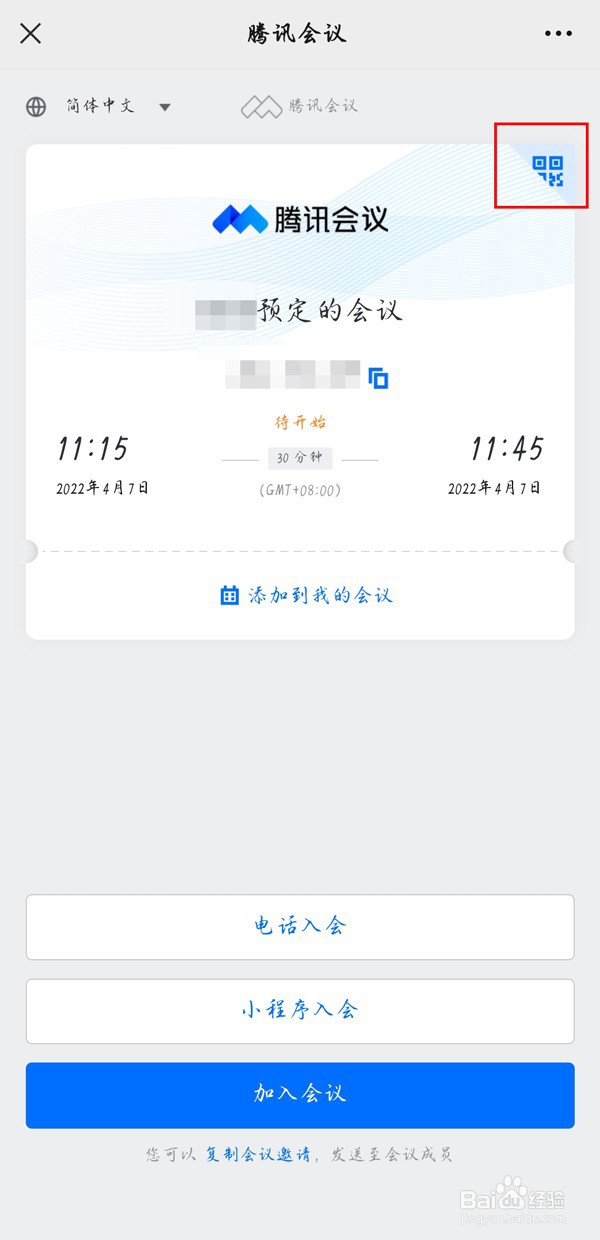Open the 简体中文 language dropdown

(99, 106)
